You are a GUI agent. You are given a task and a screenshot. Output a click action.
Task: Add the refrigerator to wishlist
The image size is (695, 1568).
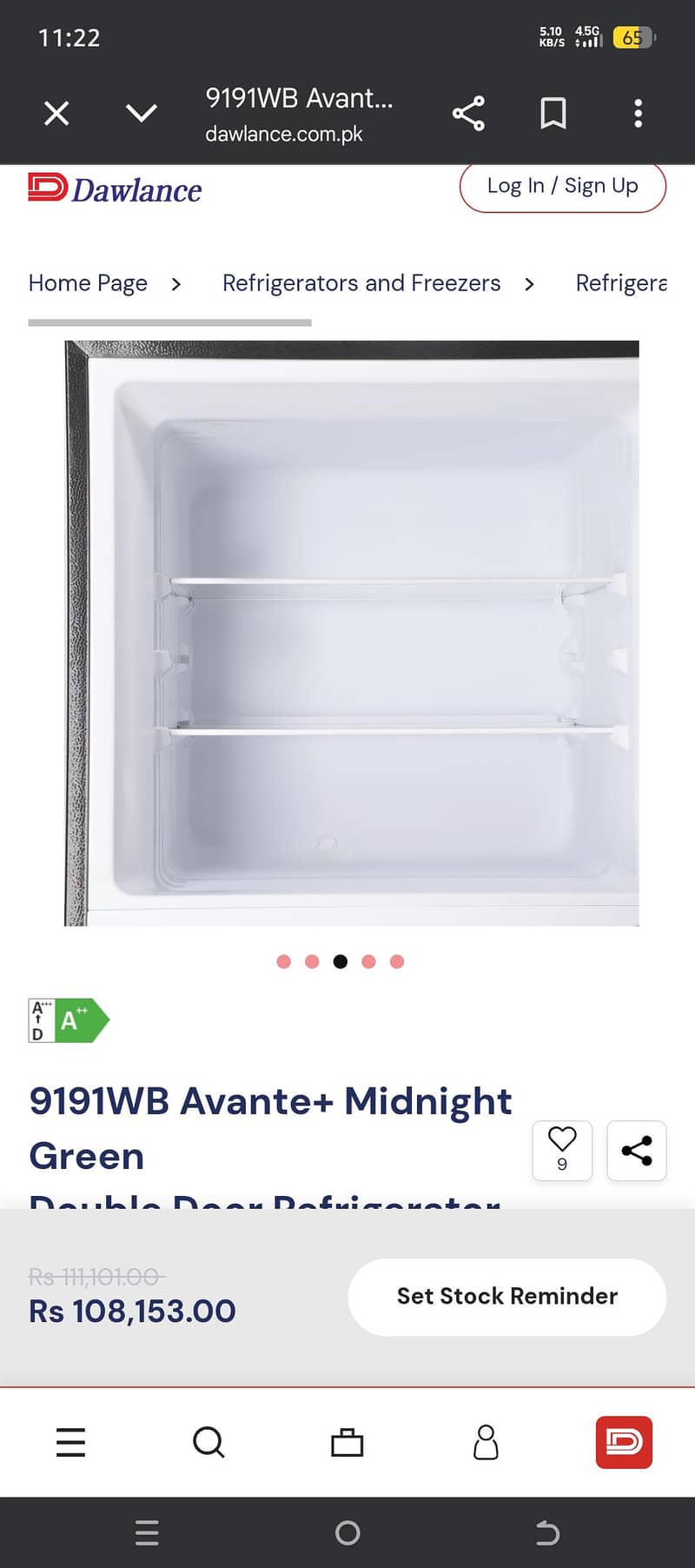(x=562, y=1150)
